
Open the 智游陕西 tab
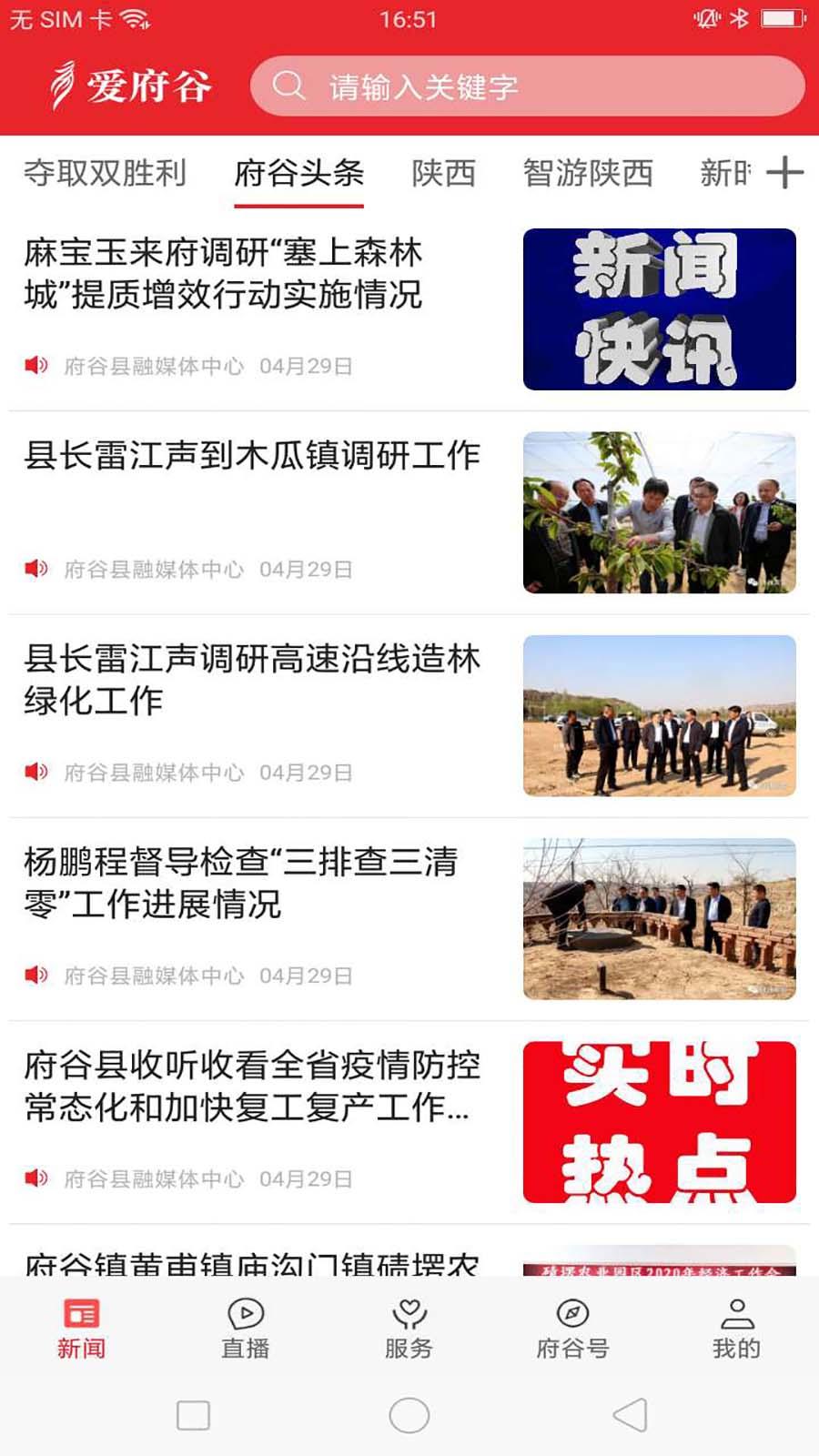pyautogui.click(x=589, y=173)
